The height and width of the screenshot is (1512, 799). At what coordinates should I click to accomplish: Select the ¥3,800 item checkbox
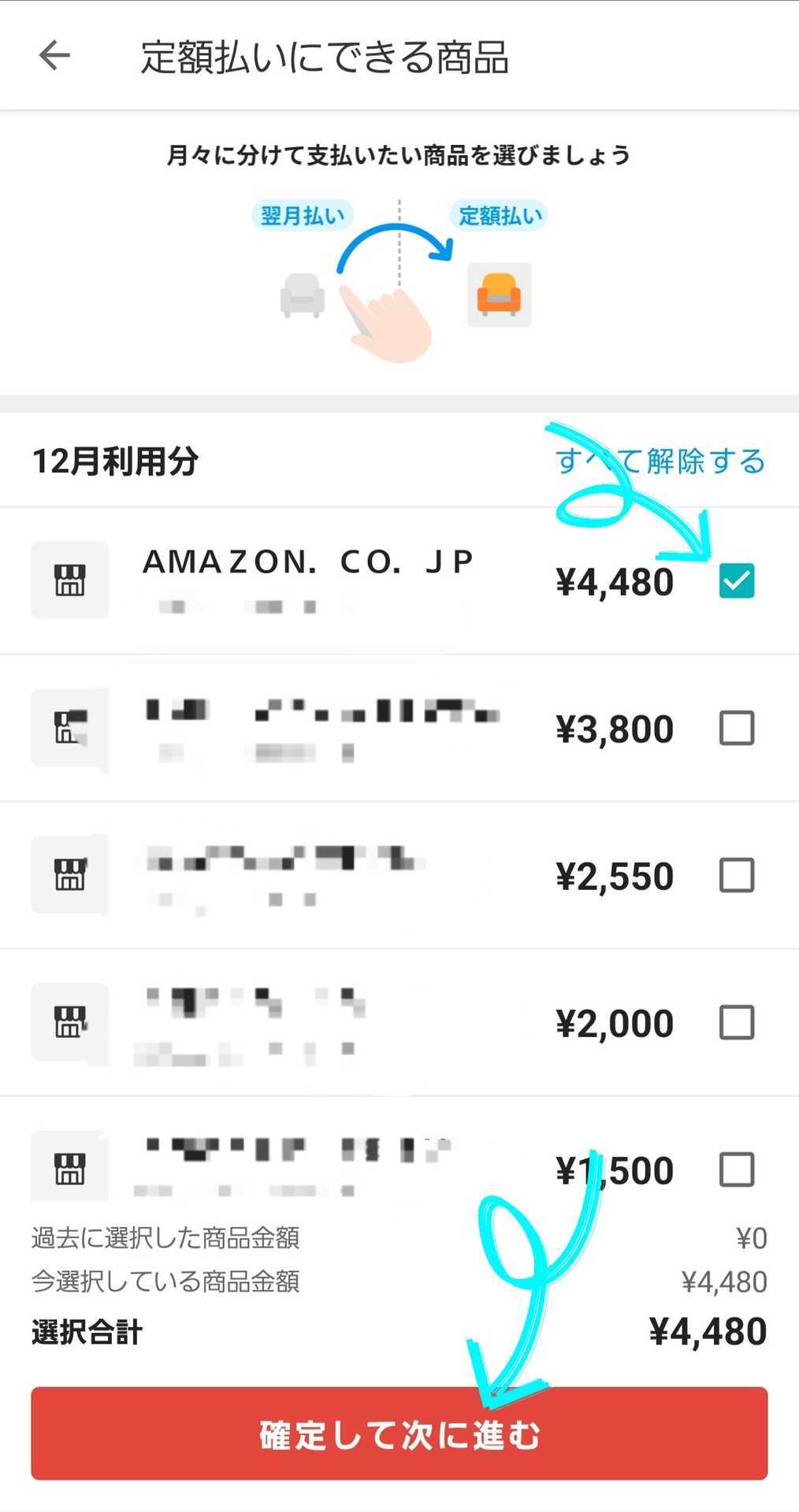pyautogui.click(x=737, y=728)
